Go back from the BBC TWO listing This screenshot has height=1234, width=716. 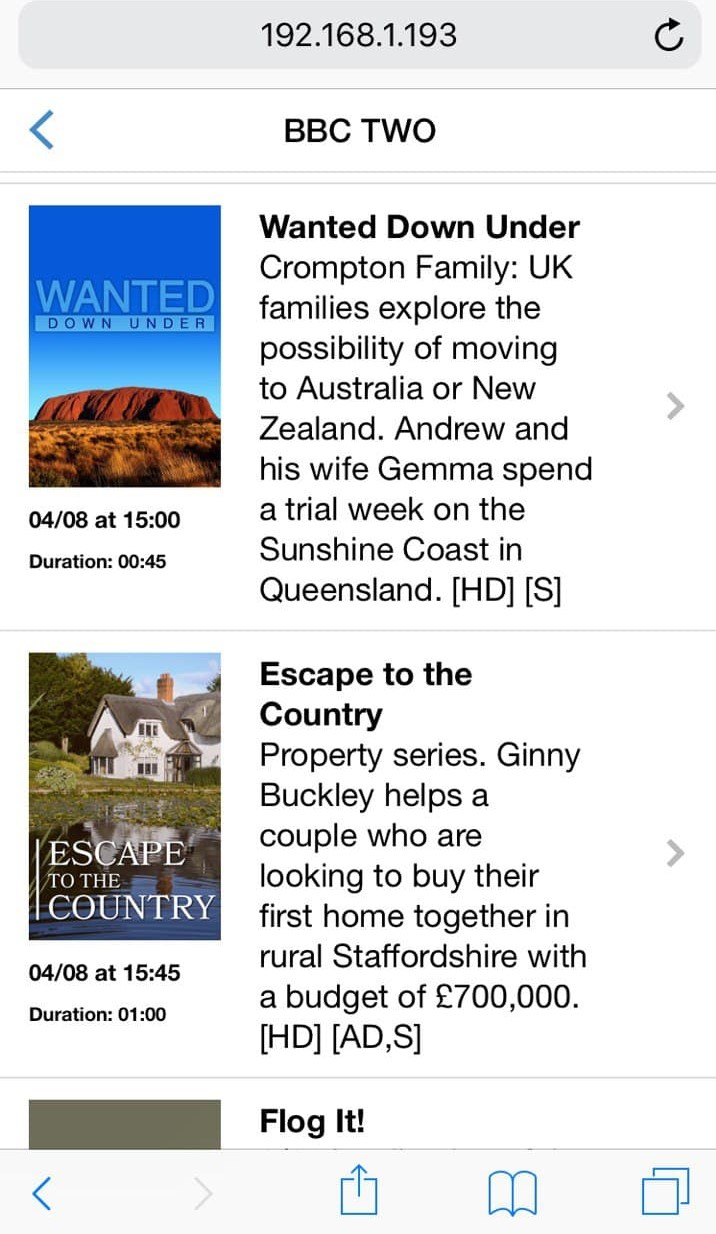pos(42,131)
